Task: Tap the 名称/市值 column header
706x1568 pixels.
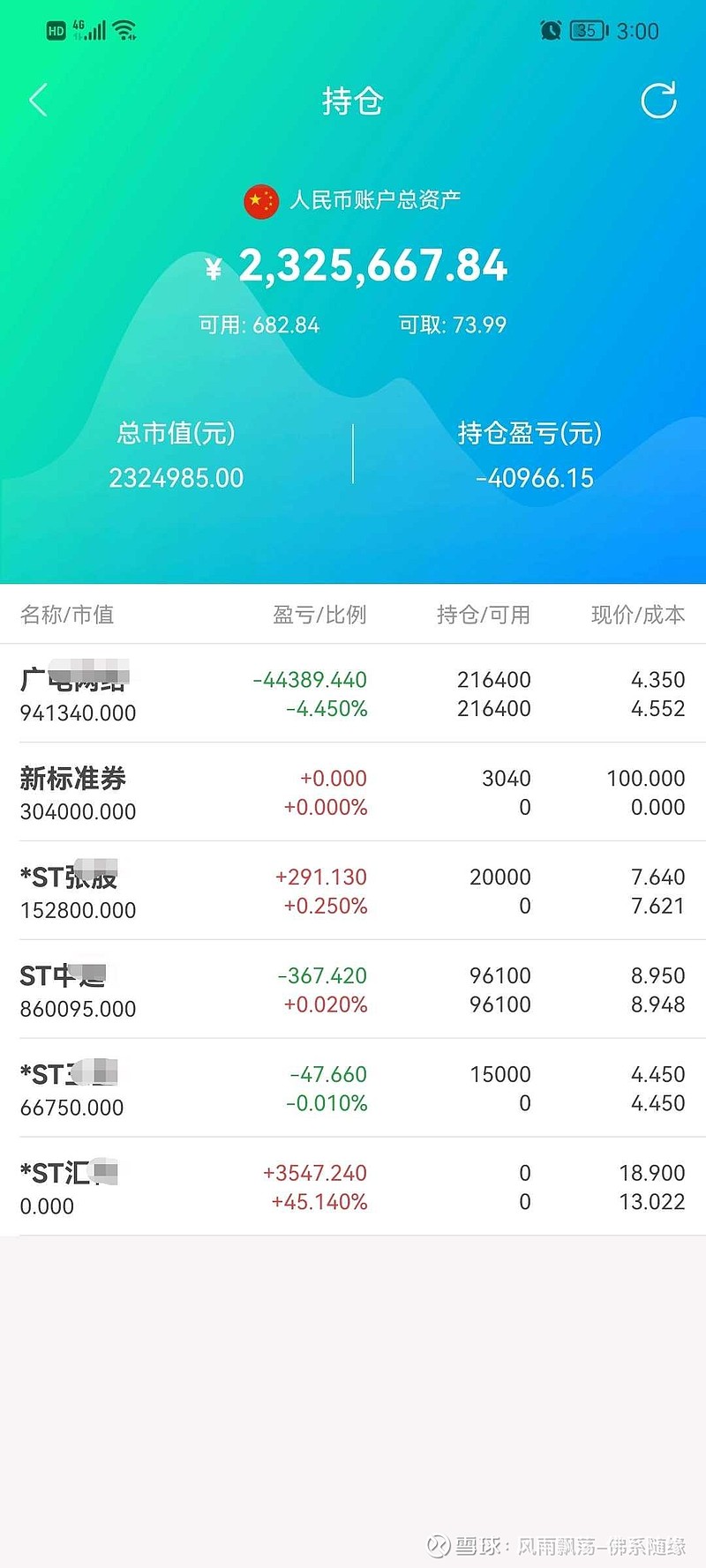Action: pyautogui.click(x=66, y=615)
